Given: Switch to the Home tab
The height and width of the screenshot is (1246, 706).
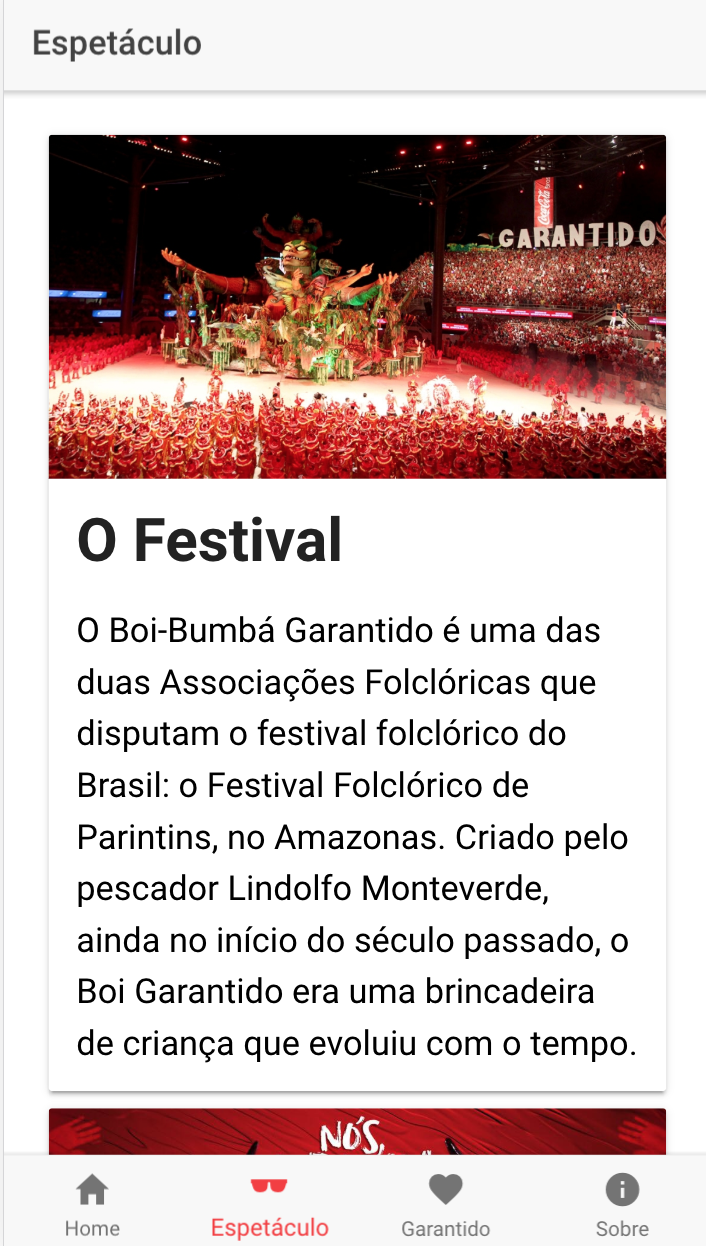Looking at the screenshot, I should [92, 1205].
